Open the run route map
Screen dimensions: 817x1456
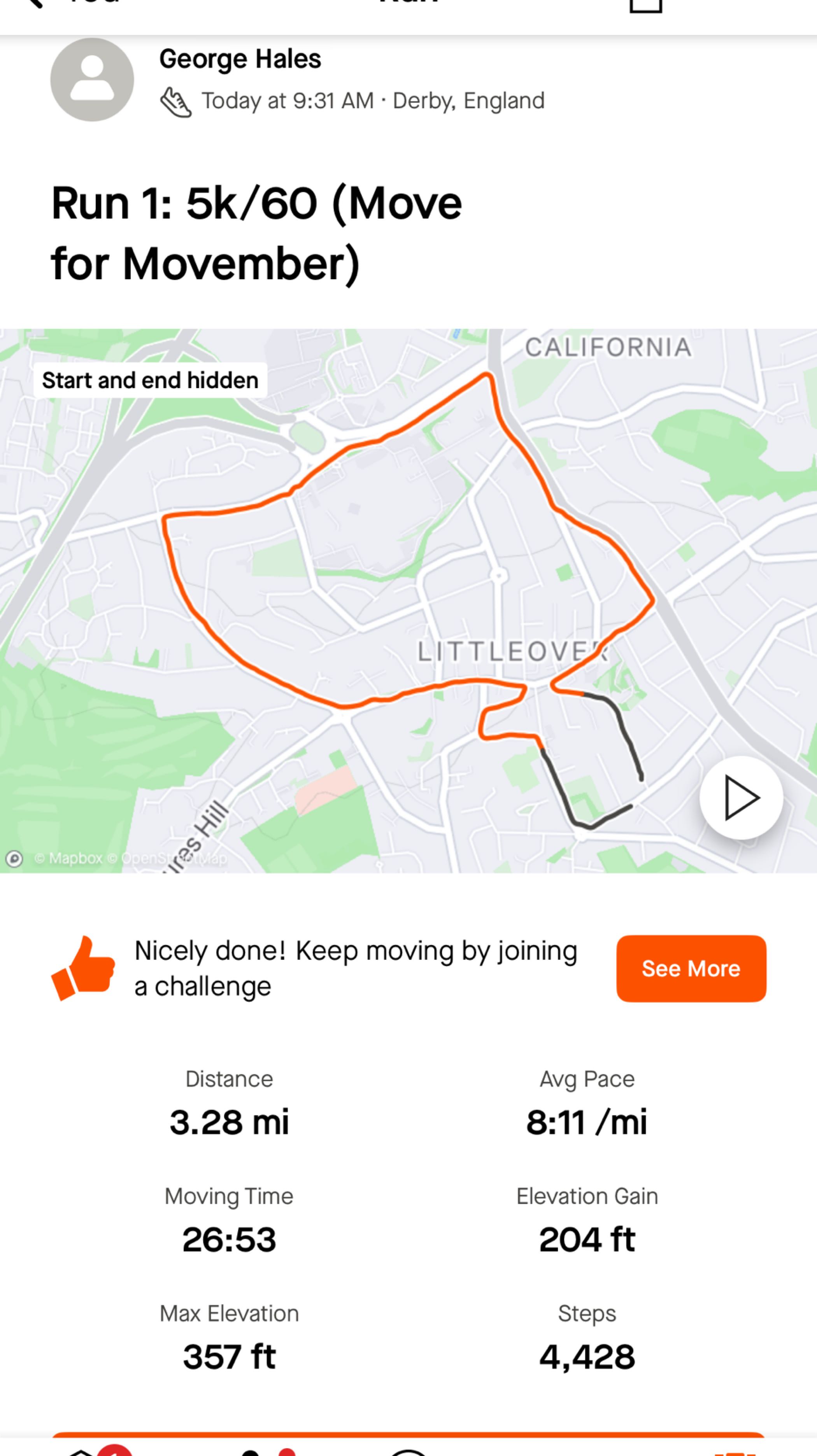click(x=408, y=601)
